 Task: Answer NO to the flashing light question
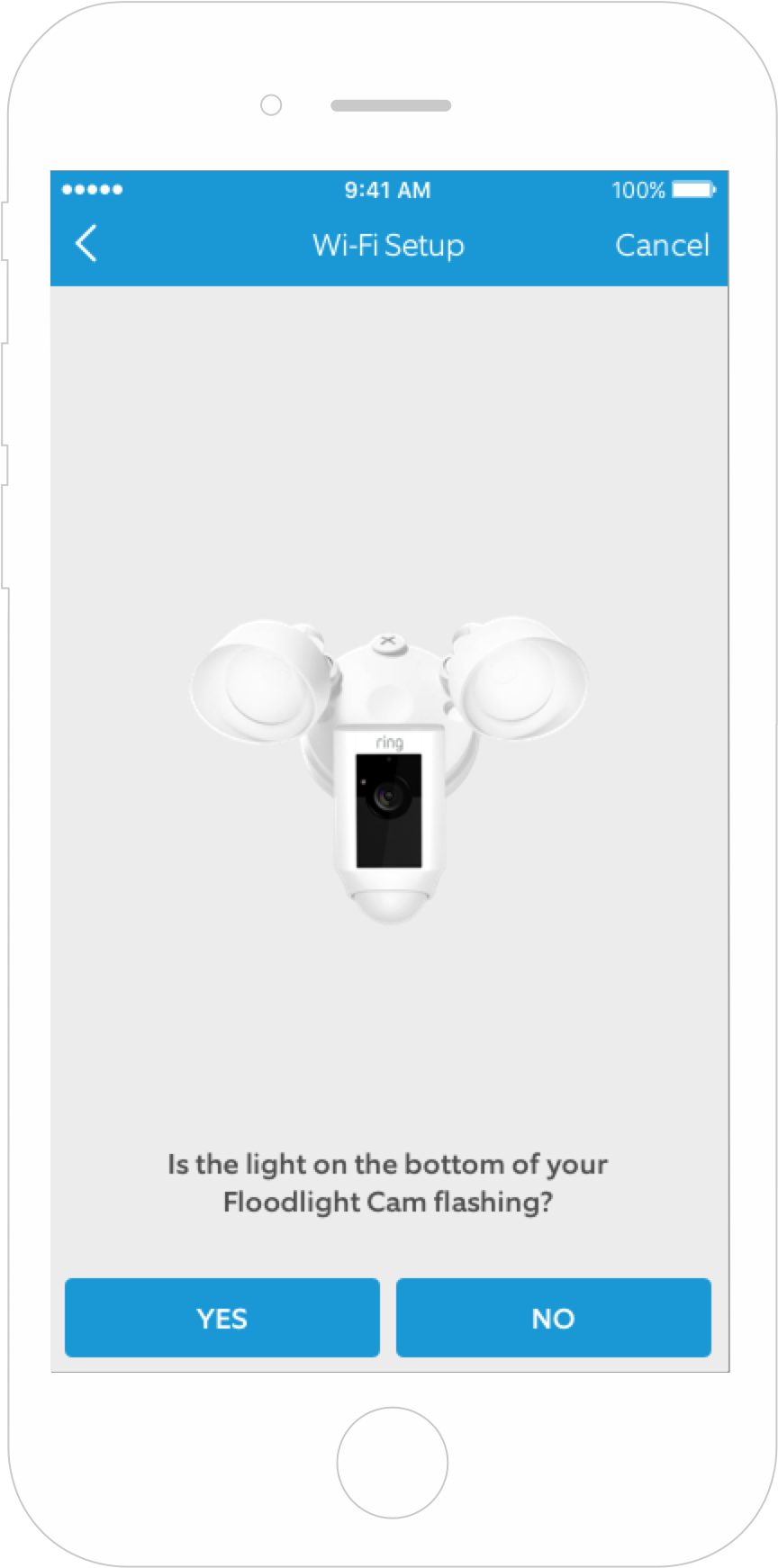click(553, 1318)
